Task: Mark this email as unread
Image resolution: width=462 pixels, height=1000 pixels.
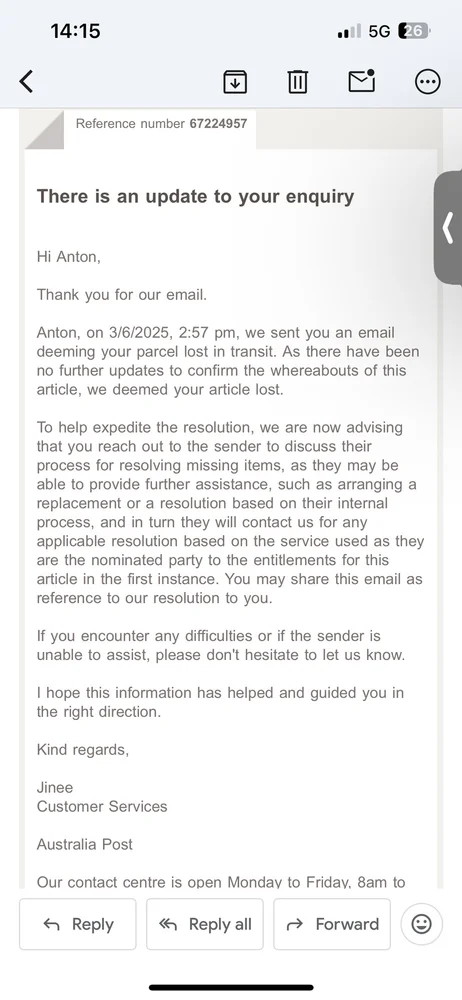Action: point(361,81)
